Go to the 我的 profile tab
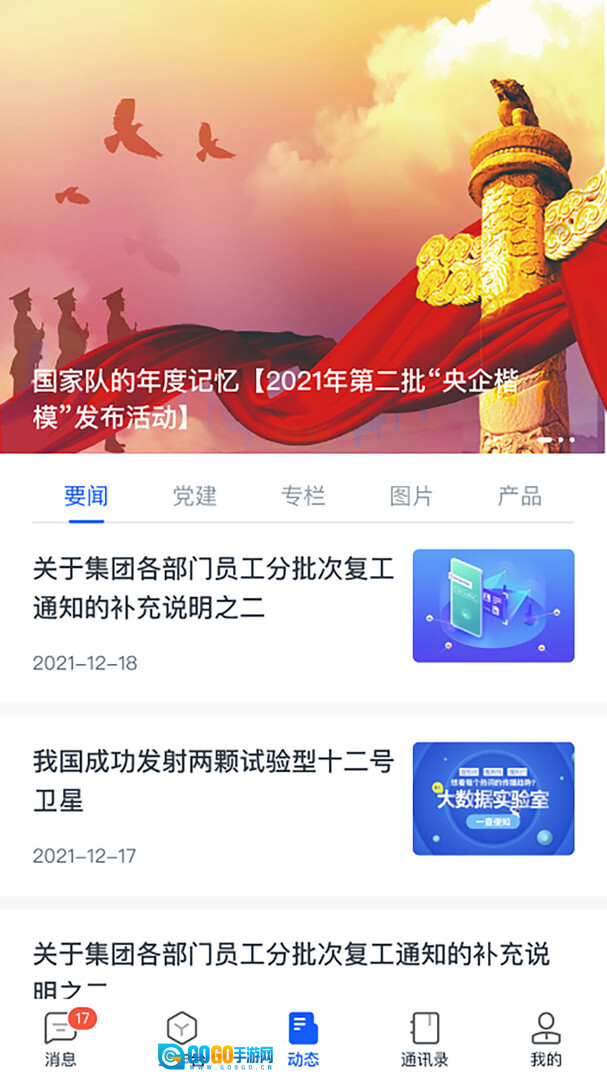Image resolution: width=607 pixels, height=1080 pixels. [x=546, y=1039]
